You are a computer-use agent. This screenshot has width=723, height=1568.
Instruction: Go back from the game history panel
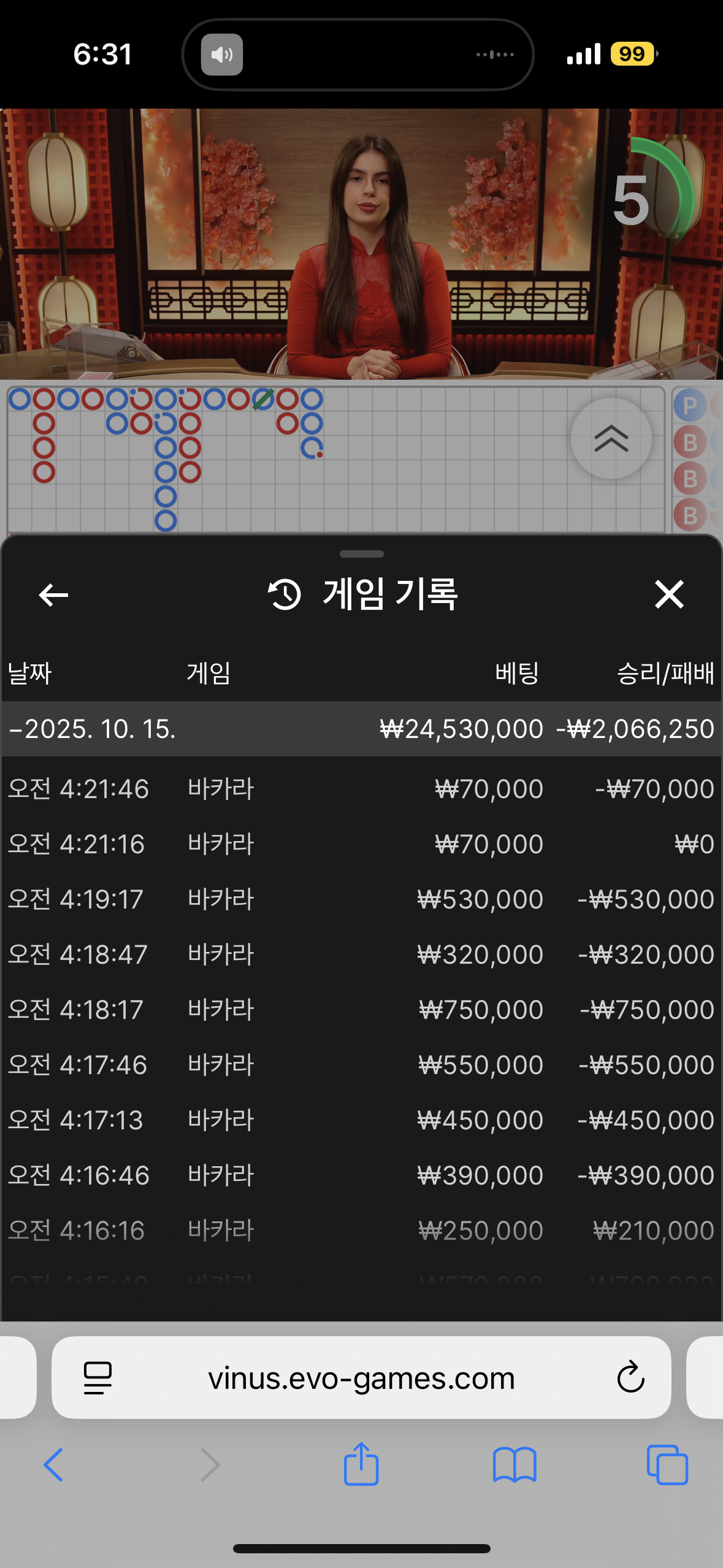click(x=53, y=594)
